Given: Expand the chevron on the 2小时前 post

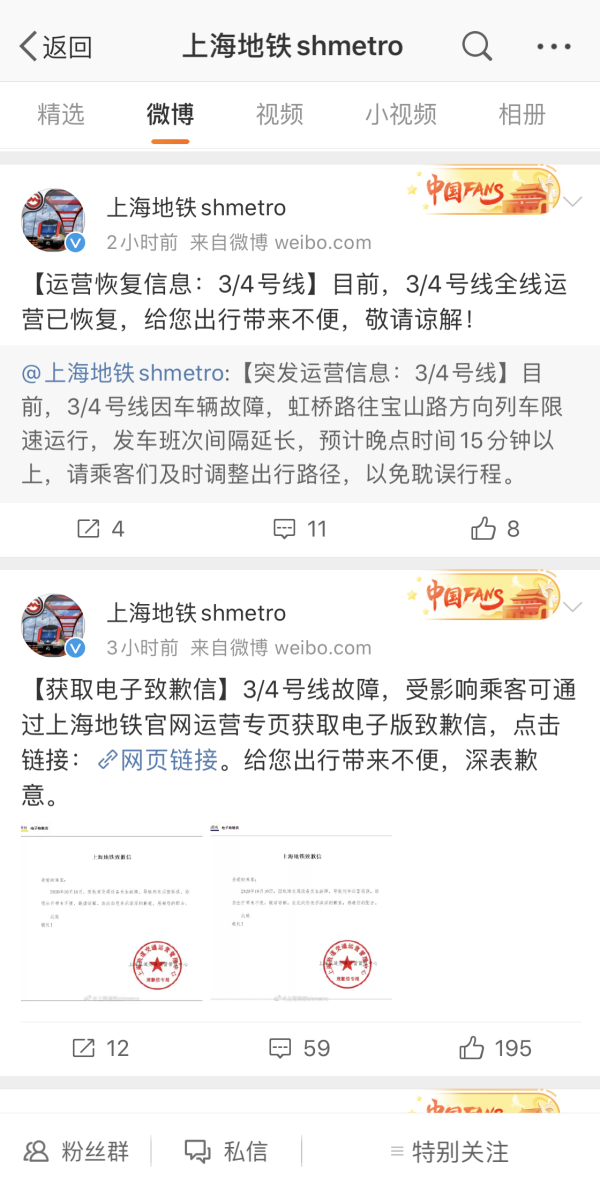Looking at the screenshot, I should (573, 201).
